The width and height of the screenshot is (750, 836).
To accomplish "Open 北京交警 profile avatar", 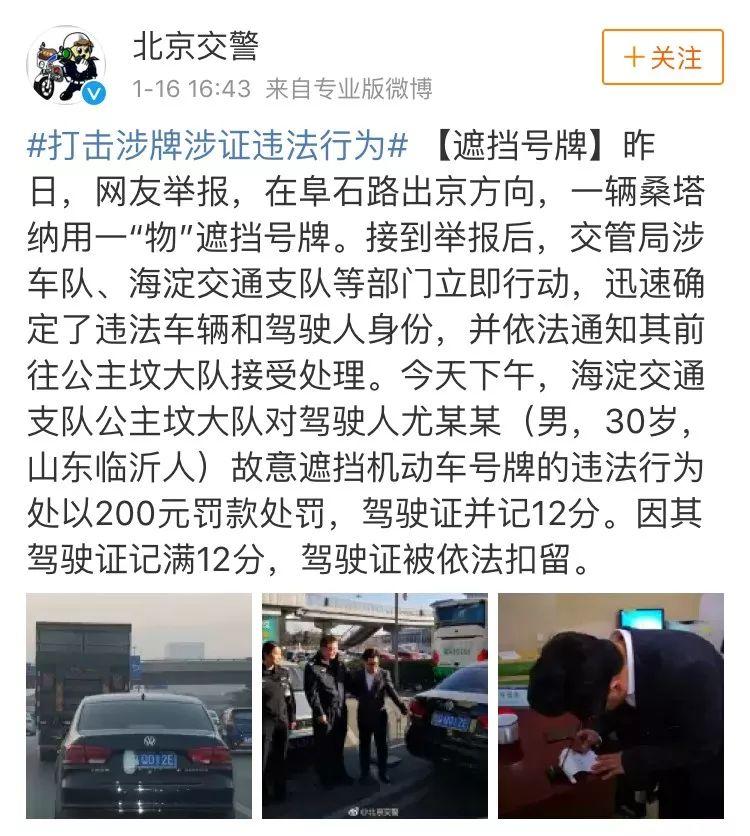I will [x=66, y=64].
